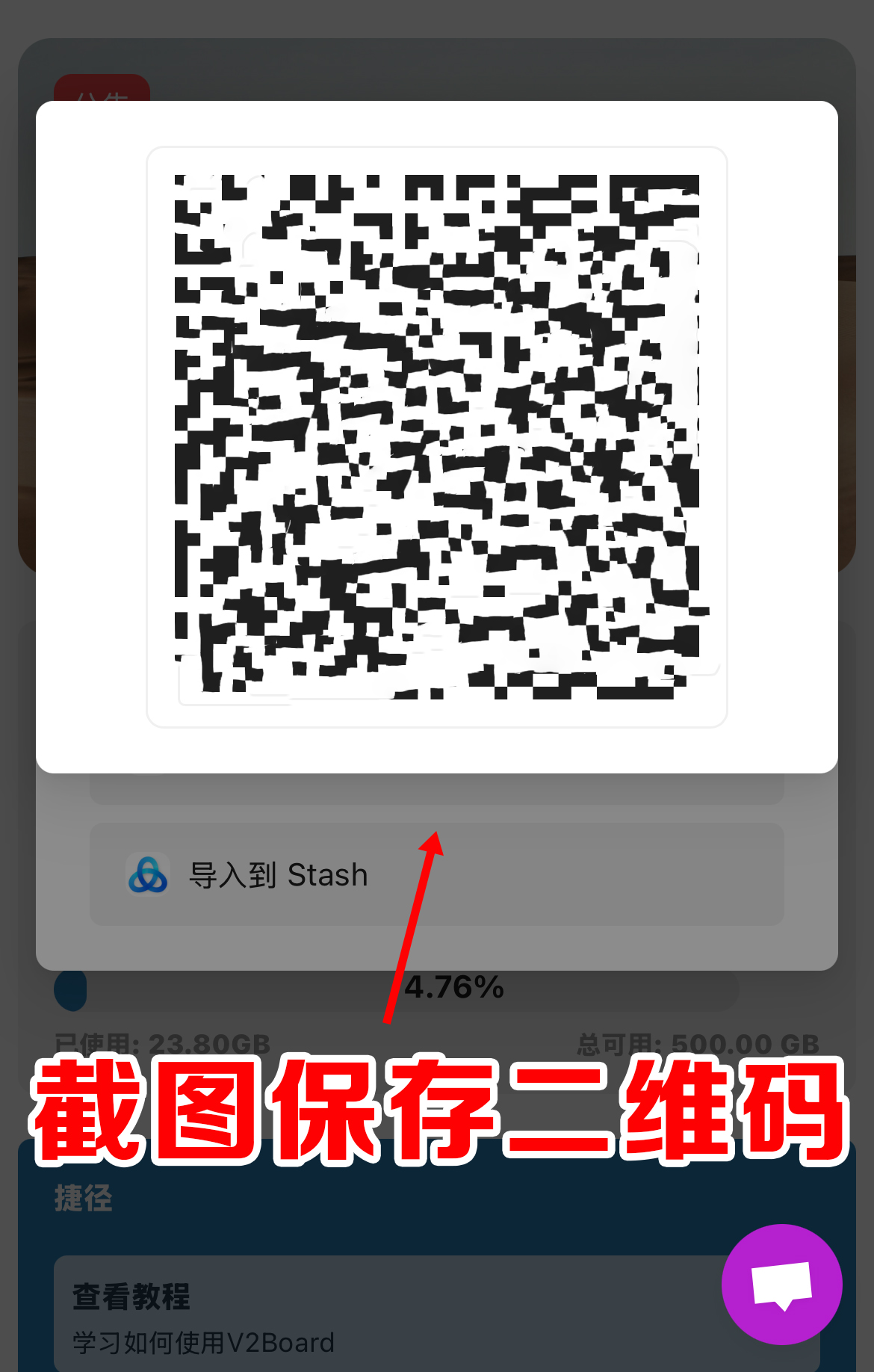Open the purple chat support bubble
The image size is (874, 1372).
point(781,1284)
